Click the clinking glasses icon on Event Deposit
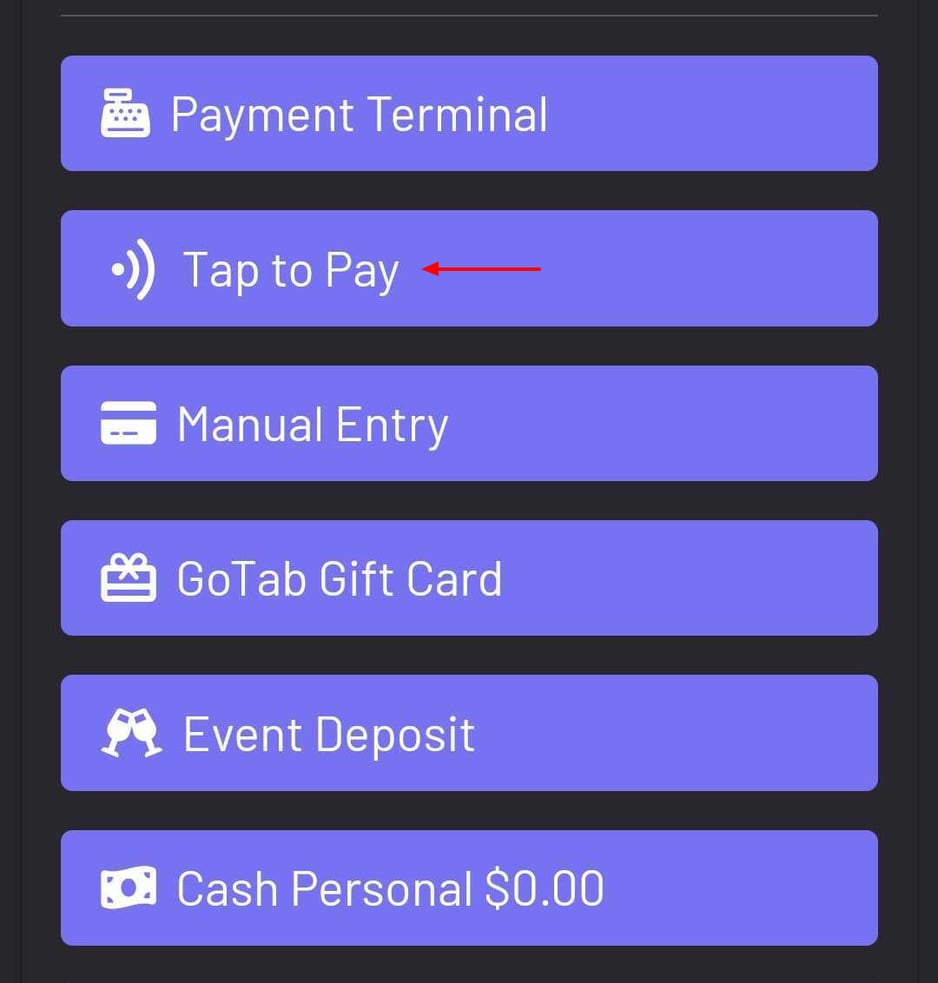 pos(131,732)
